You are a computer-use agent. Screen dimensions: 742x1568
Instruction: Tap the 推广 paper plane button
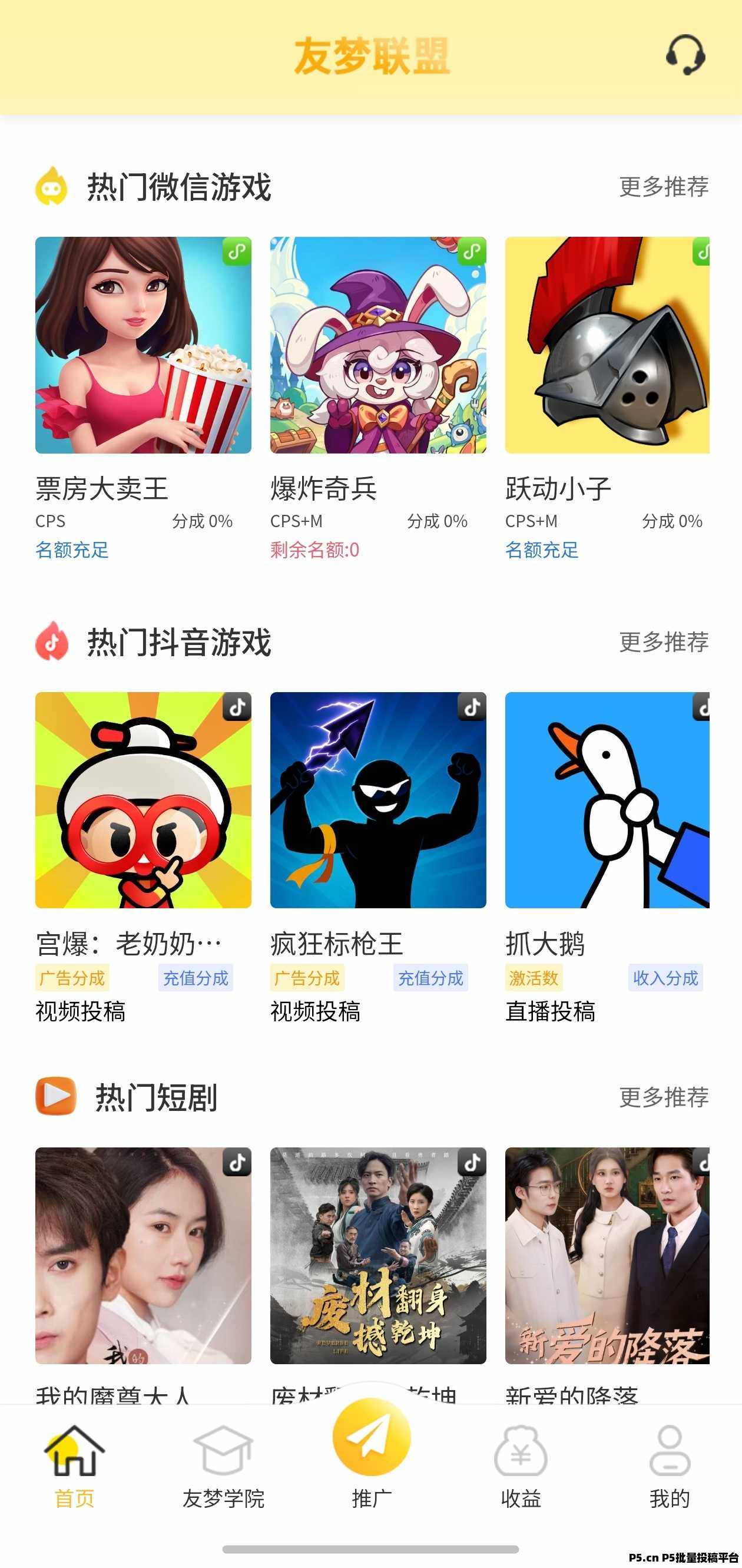point(372,1438)
